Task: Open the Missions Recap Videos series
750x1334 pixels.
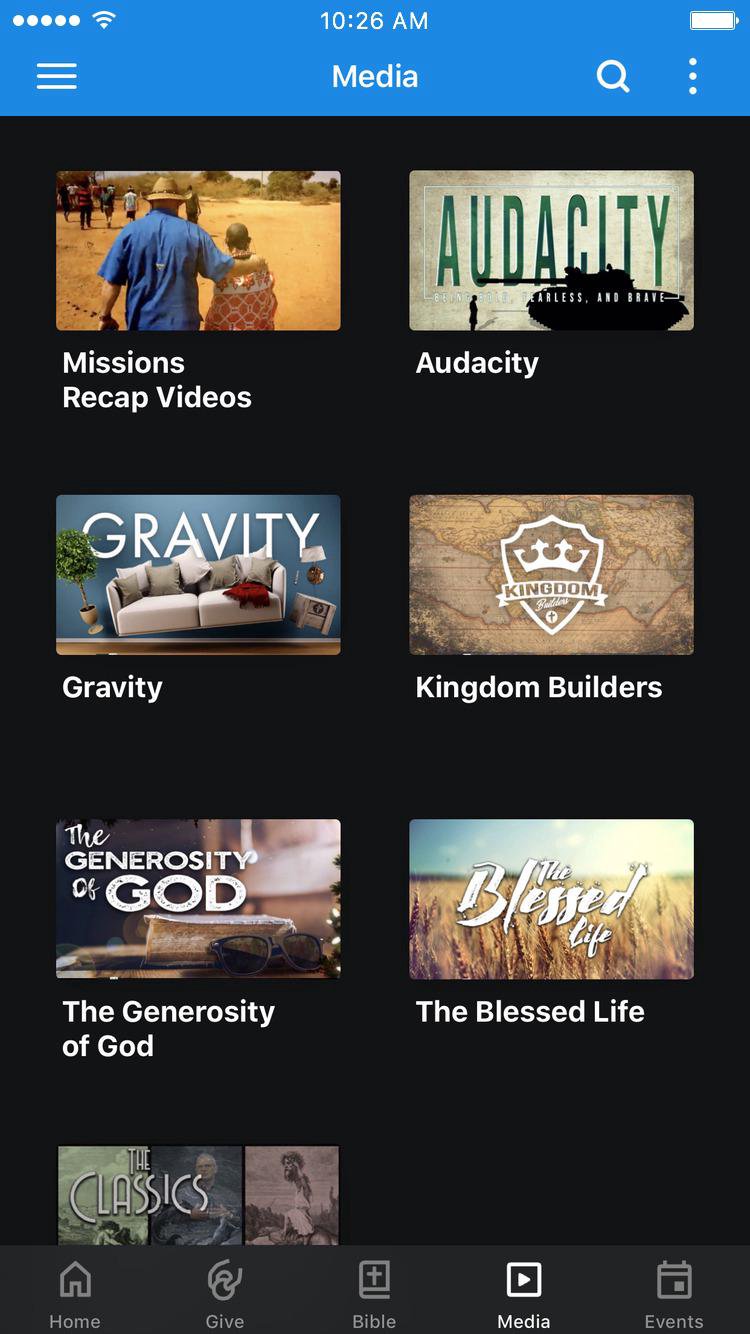Action: coord(198,251)
